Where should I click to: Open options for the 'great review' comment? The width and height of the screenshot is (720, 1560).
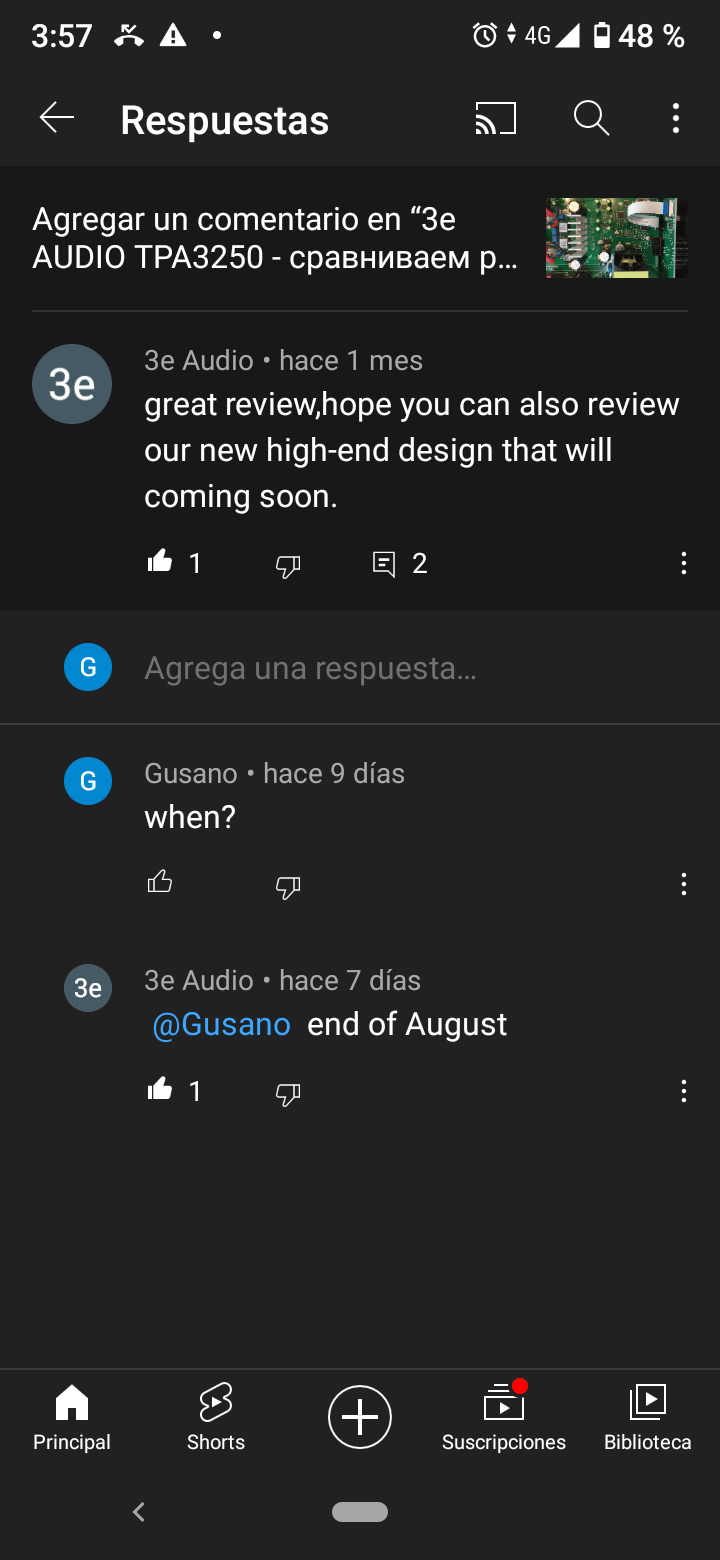(x=684, y=563)
